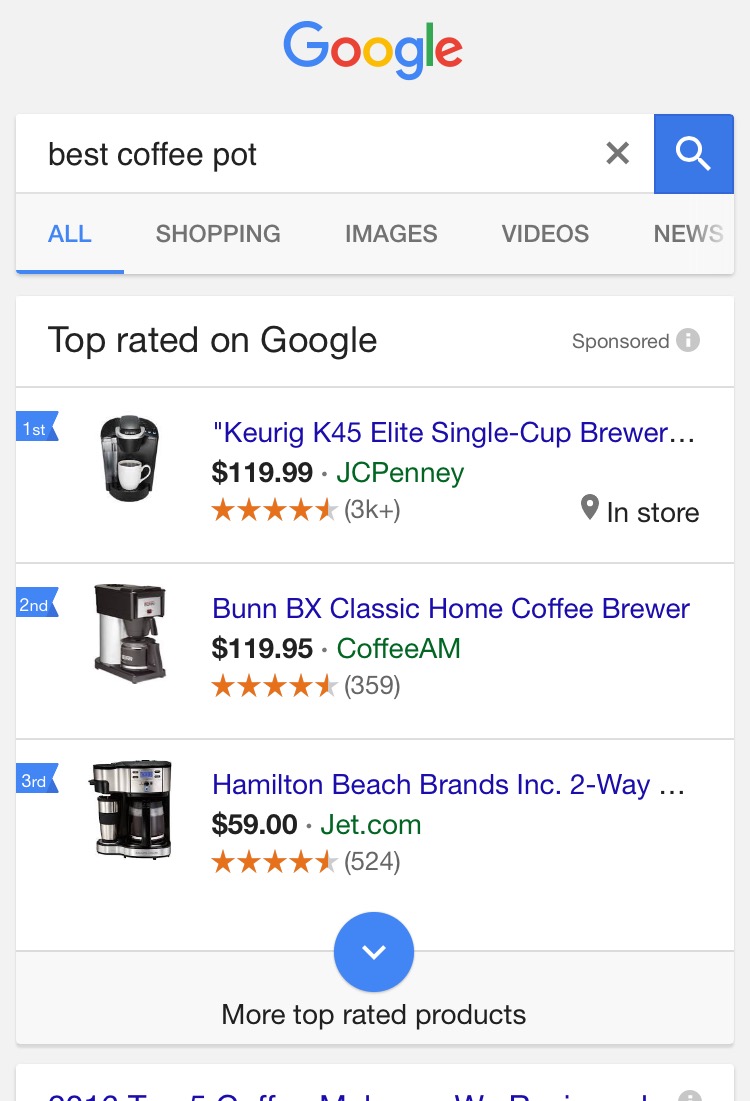Tap the blue magnifier search button
Viewport: 750px width, 1101px height.
click(693, 153)
